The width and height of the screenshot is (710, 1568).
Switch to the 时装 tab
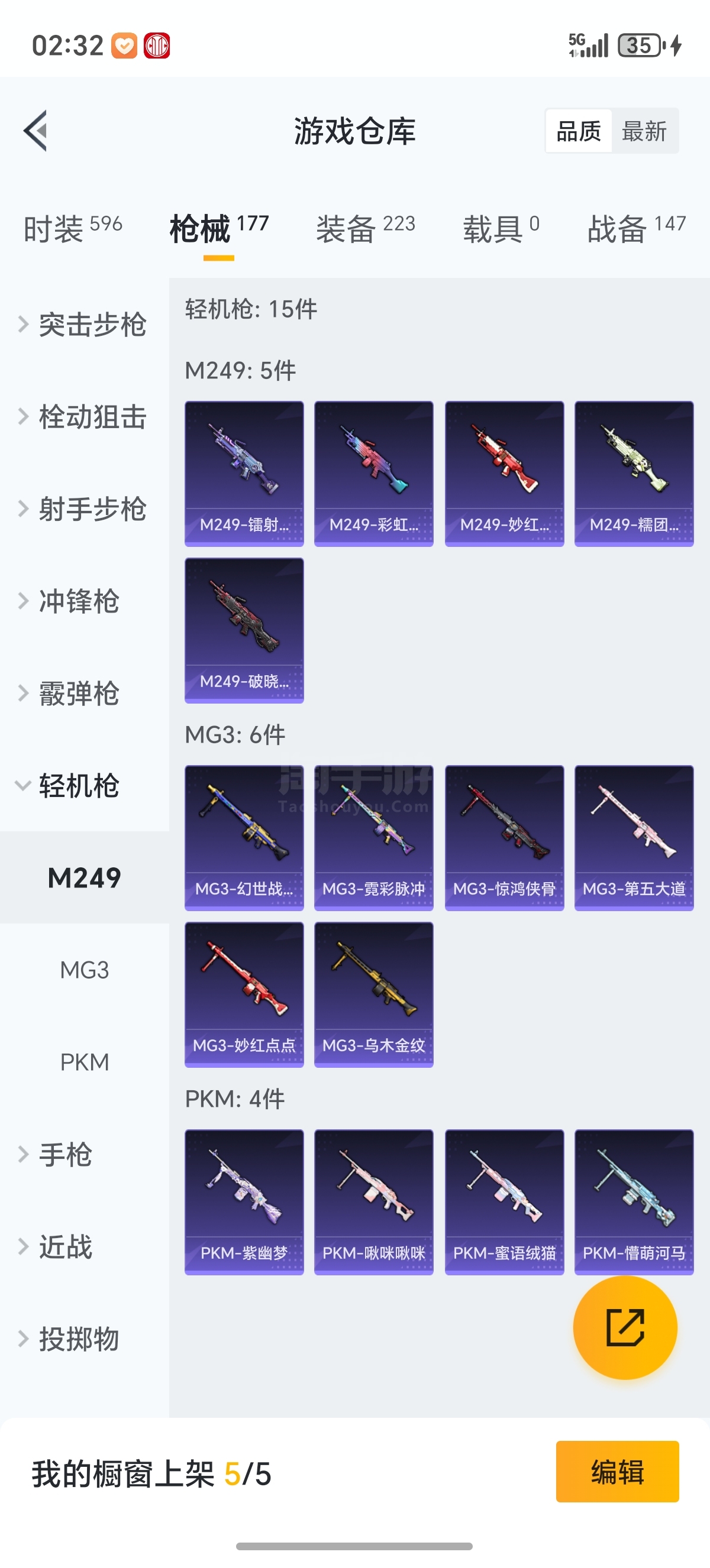[72, 229]
